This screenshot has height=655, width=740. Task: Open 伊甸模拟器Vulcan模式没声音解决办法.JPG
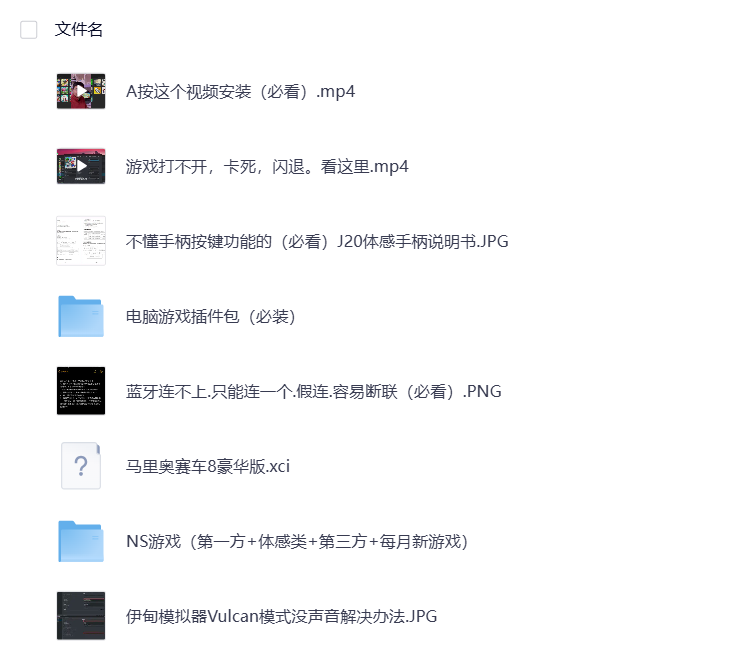click(281, 616)
